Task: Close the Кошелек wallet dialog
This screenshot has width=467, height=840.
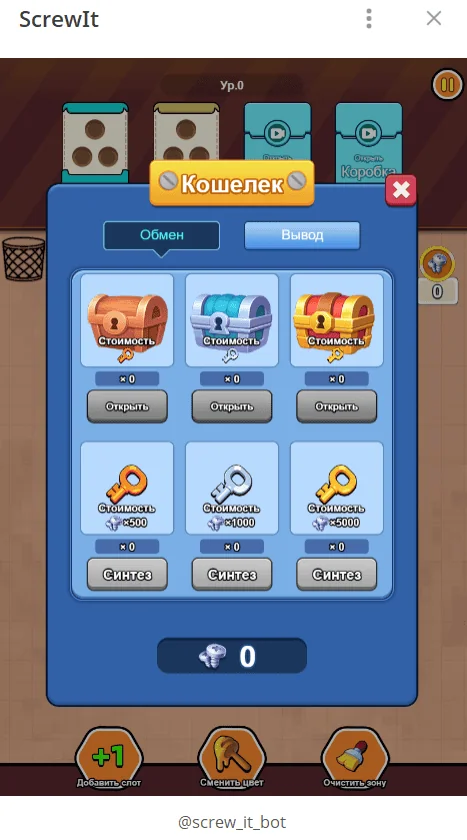Action: coord(401,190)
